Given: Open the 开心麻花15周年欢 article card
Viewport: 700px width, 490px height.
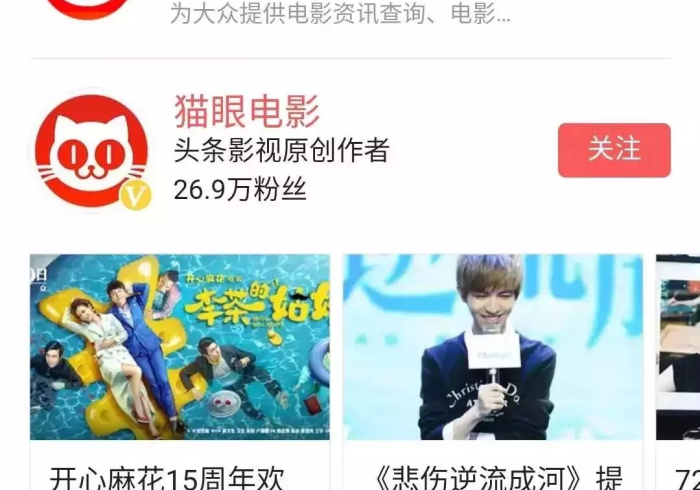Looking at the screenshot, I should (x=180, y=370).
